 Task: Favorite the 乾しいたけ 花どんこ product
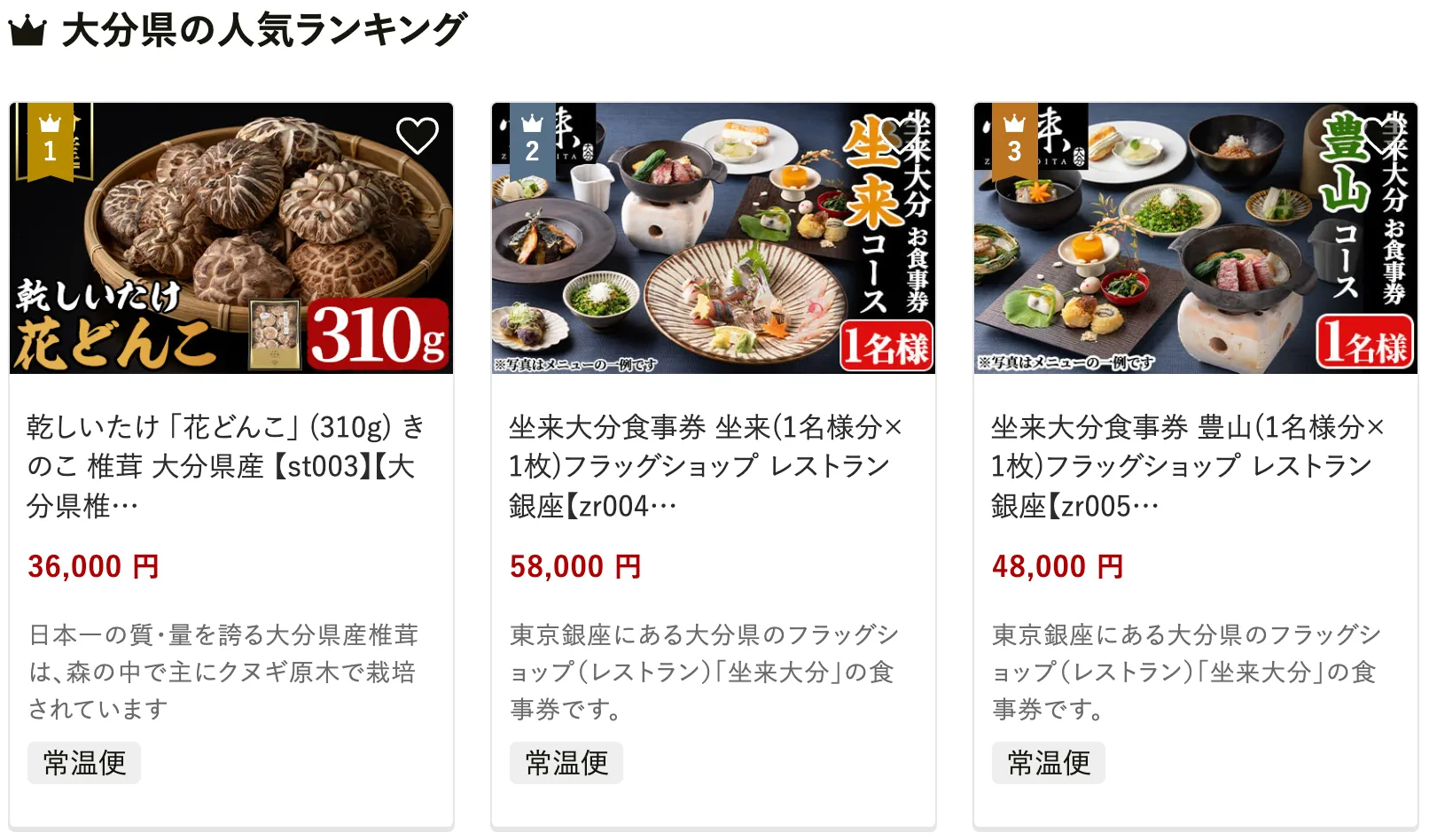417,136
